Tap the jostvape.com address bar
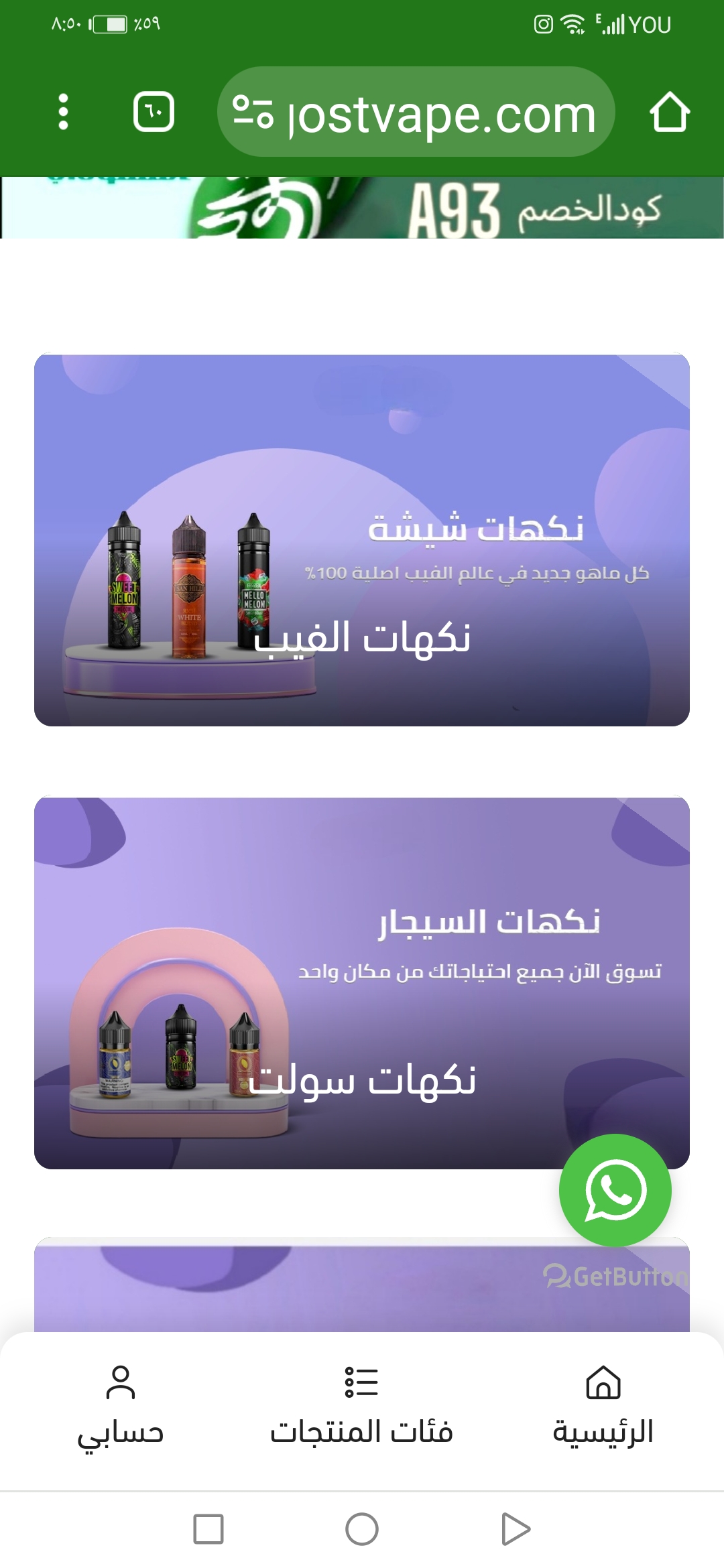 [x=416, y=112]
